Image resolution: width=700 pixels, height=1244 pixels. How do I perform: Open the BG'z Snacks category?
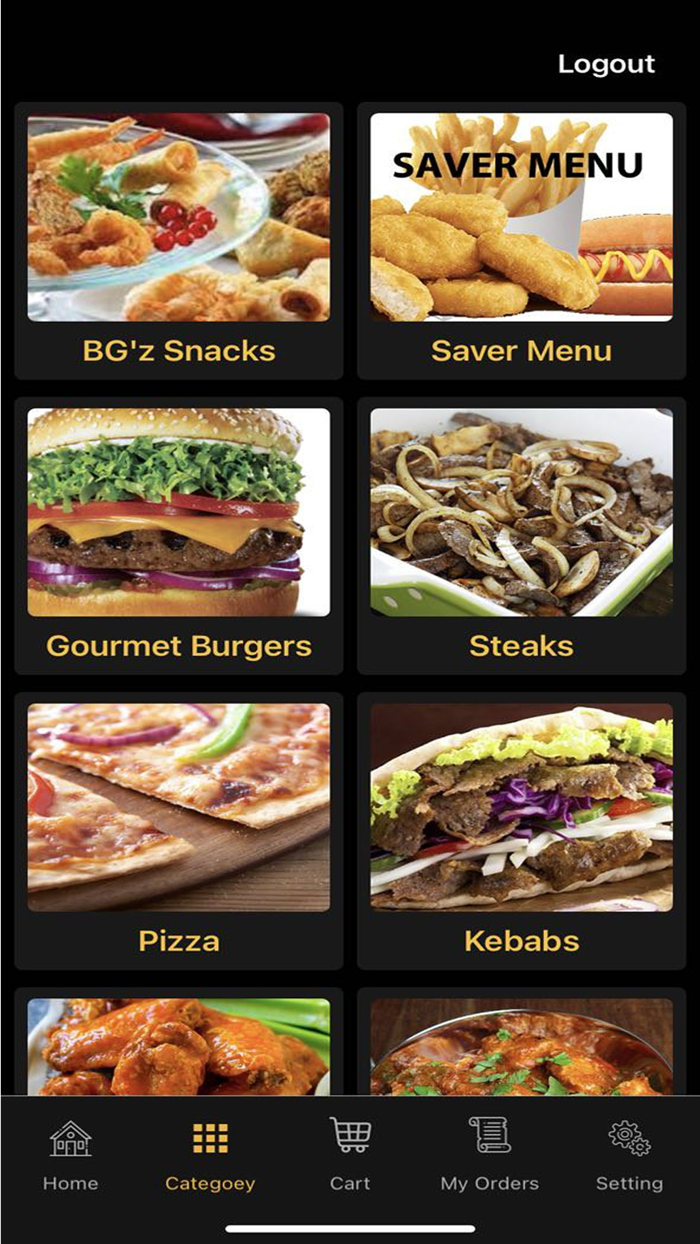(x=179, y=240)
